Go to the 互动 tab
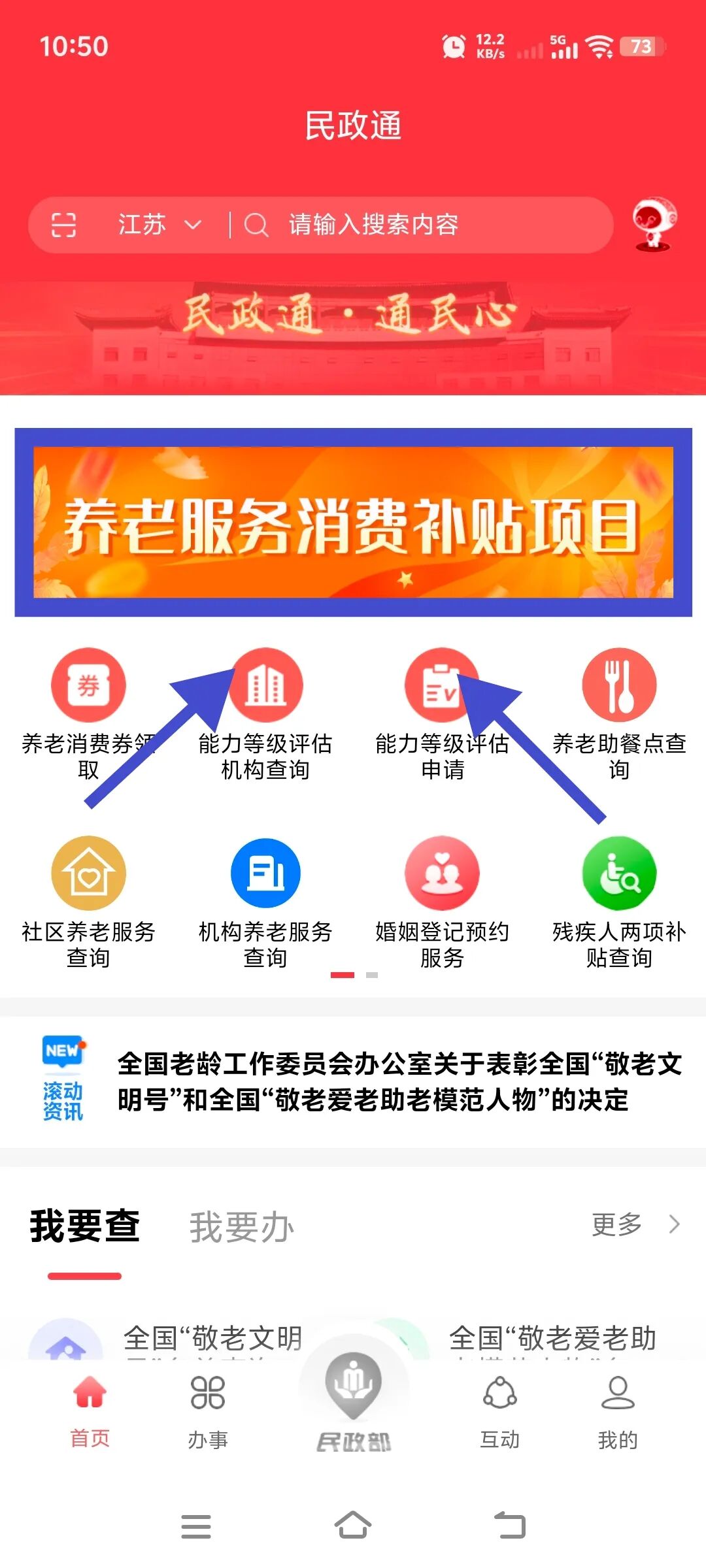This screenshot has height=1568, width=706. tap(500, 1411)
